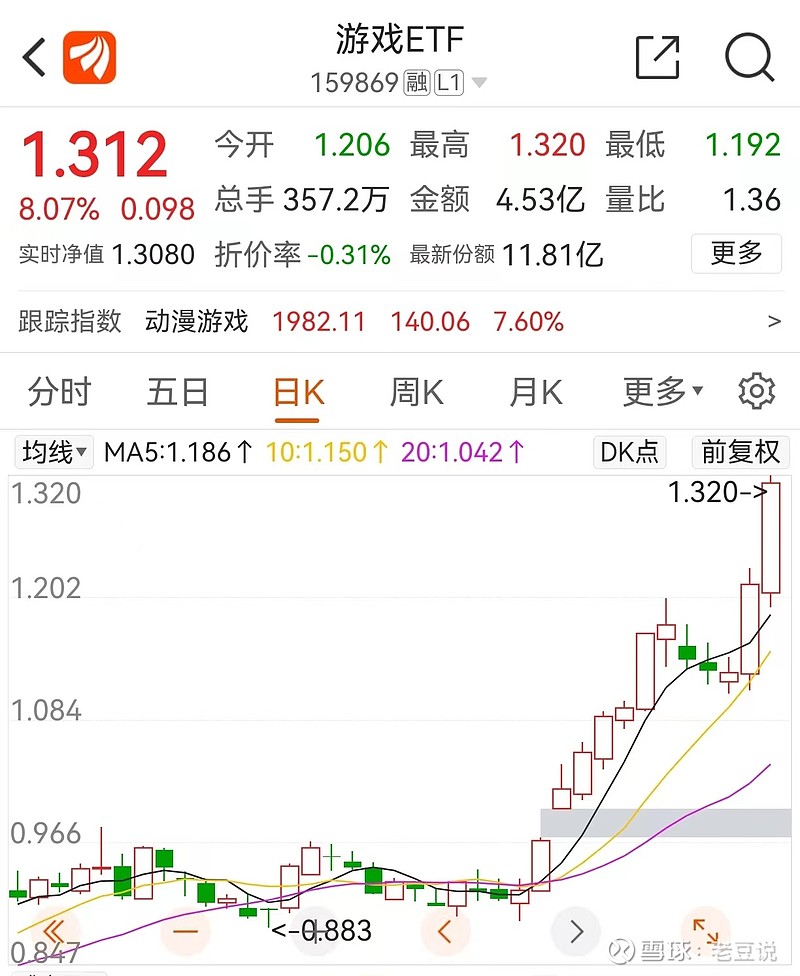
Task: Pan chart right with the right chevron
Action: coord(575,931)
